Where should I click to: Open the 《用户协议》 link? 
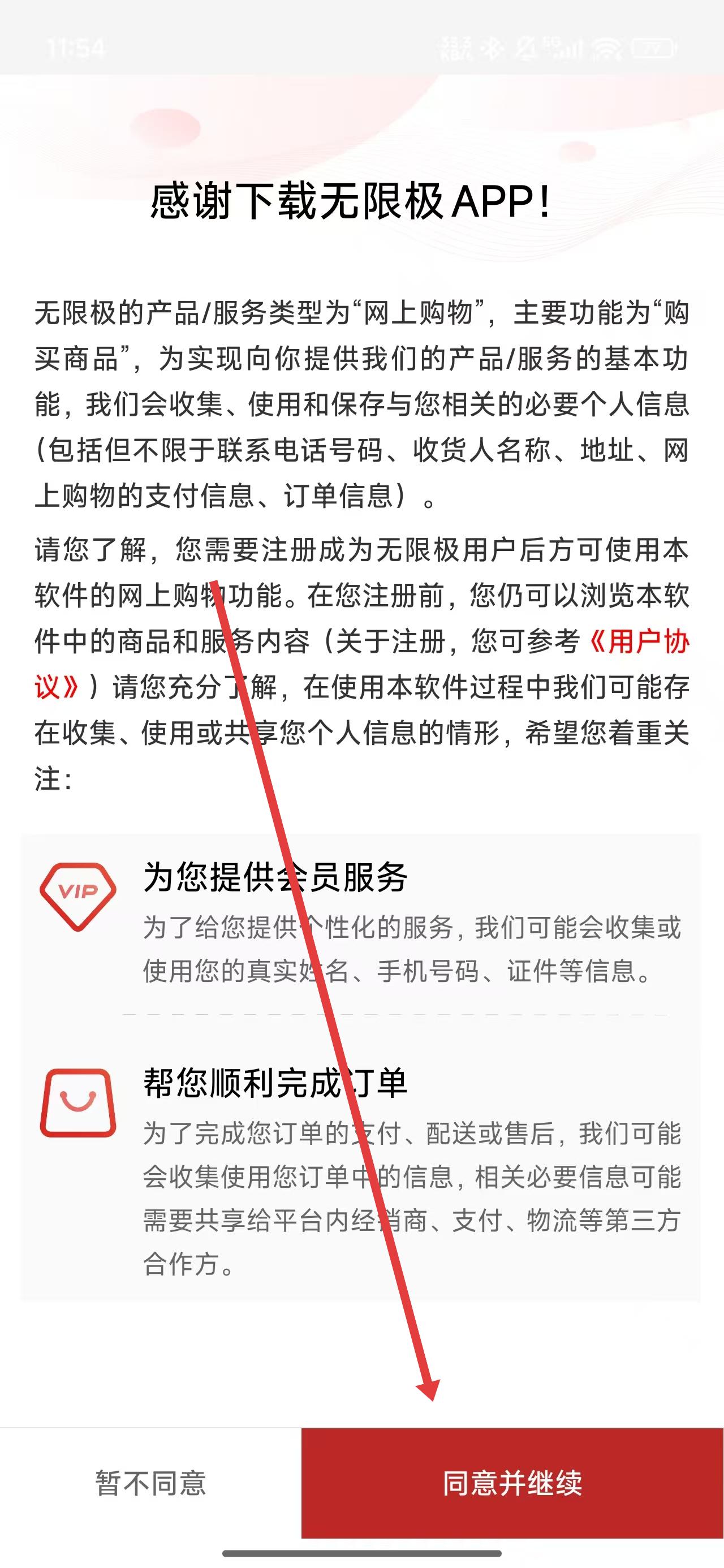(638, 642)
